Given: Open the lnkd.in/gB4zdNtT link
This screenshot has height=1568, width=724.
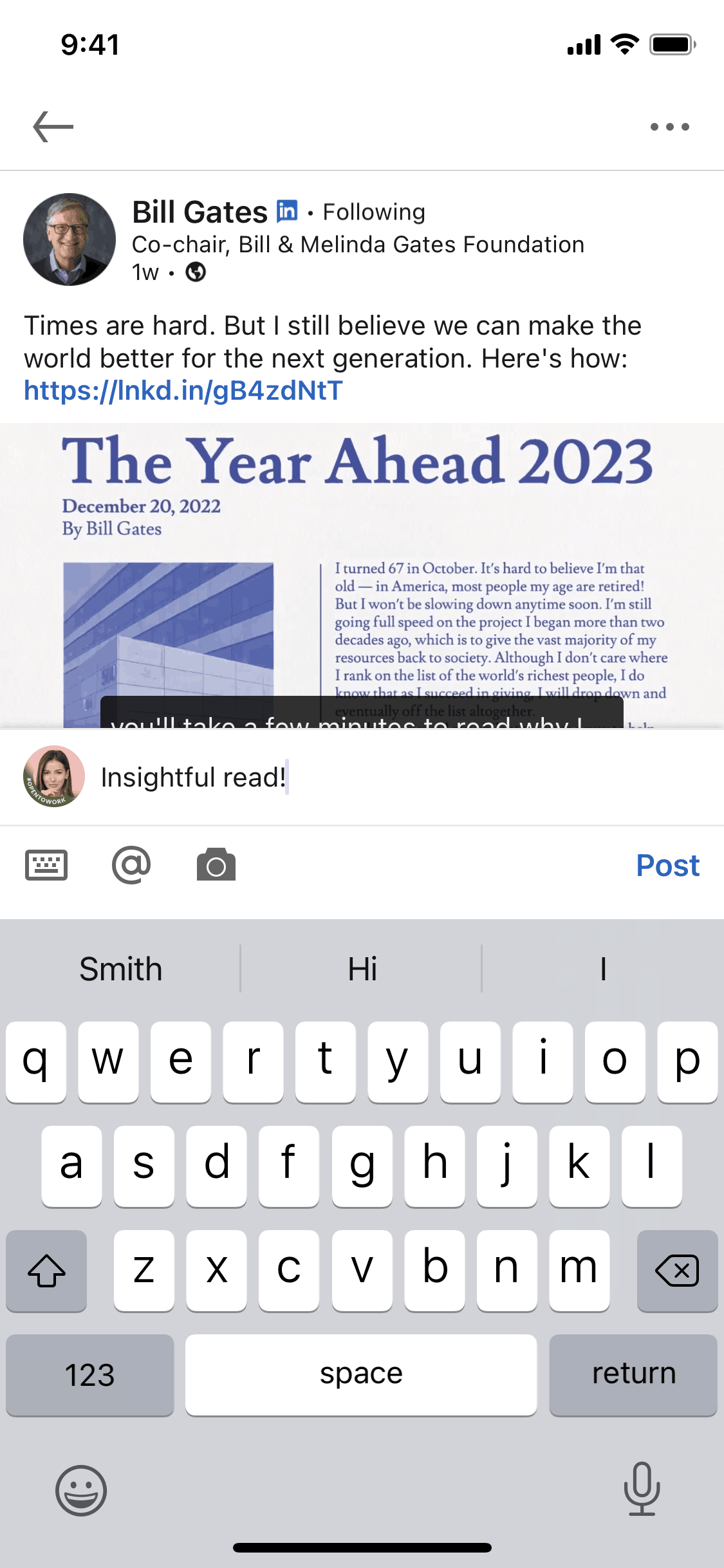Looking at the screenshot, I should (183, 391).
